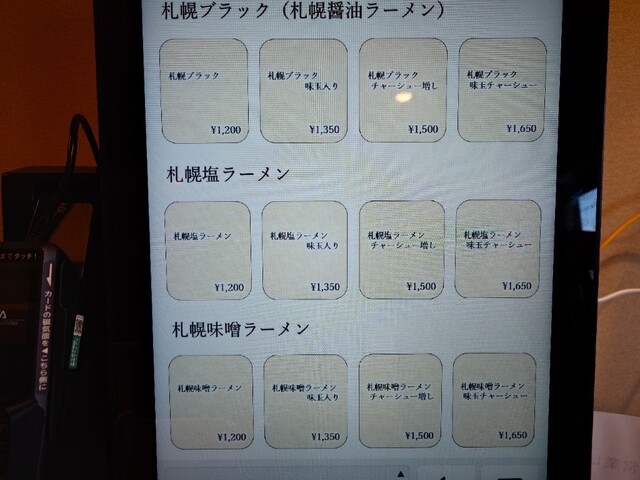The image size is (640, 480).
Task: Pick 札幌塩ラーメン チャーシュー増し ¥1,500
Action: pyautogui.click(x=402, y=250)
